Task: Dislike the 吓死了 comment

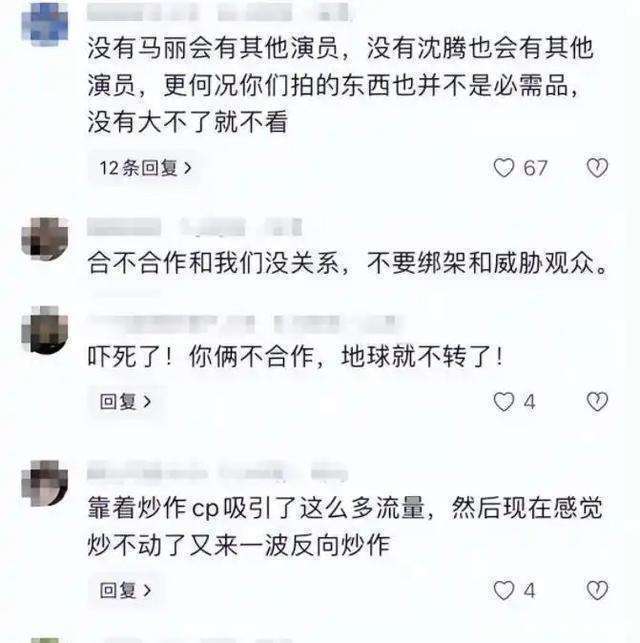Action: 597,401
